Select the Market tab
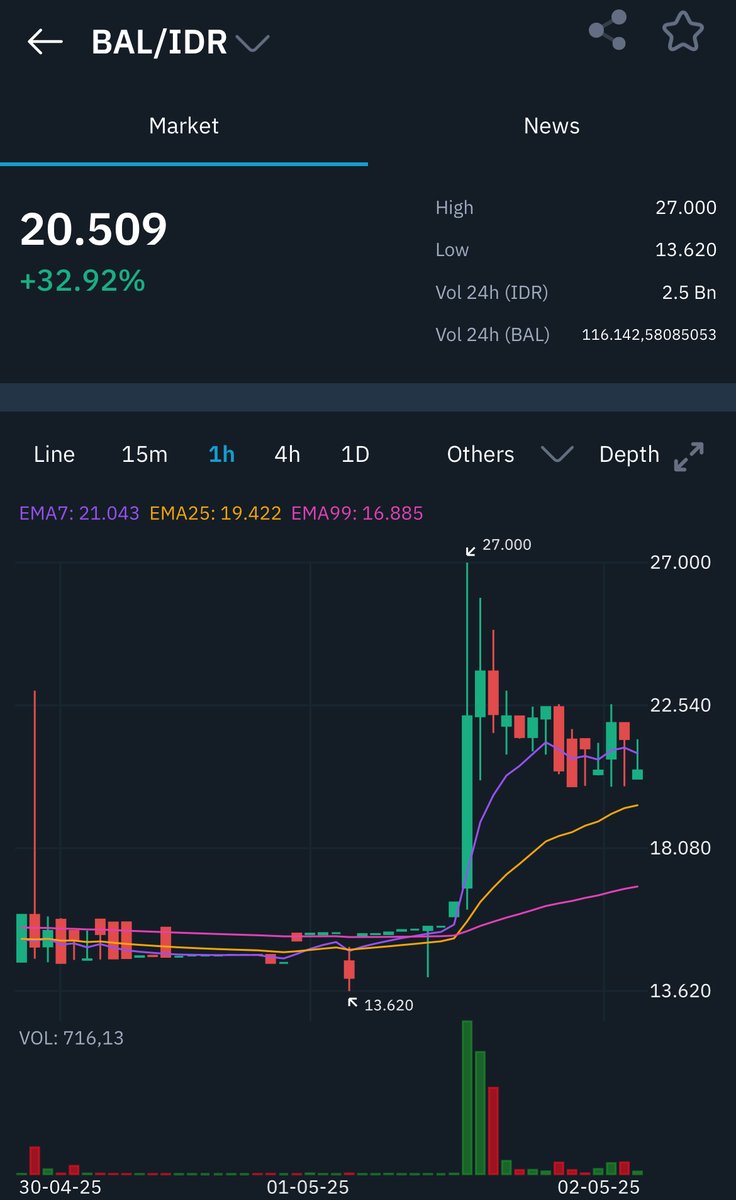 coord(184,126)
